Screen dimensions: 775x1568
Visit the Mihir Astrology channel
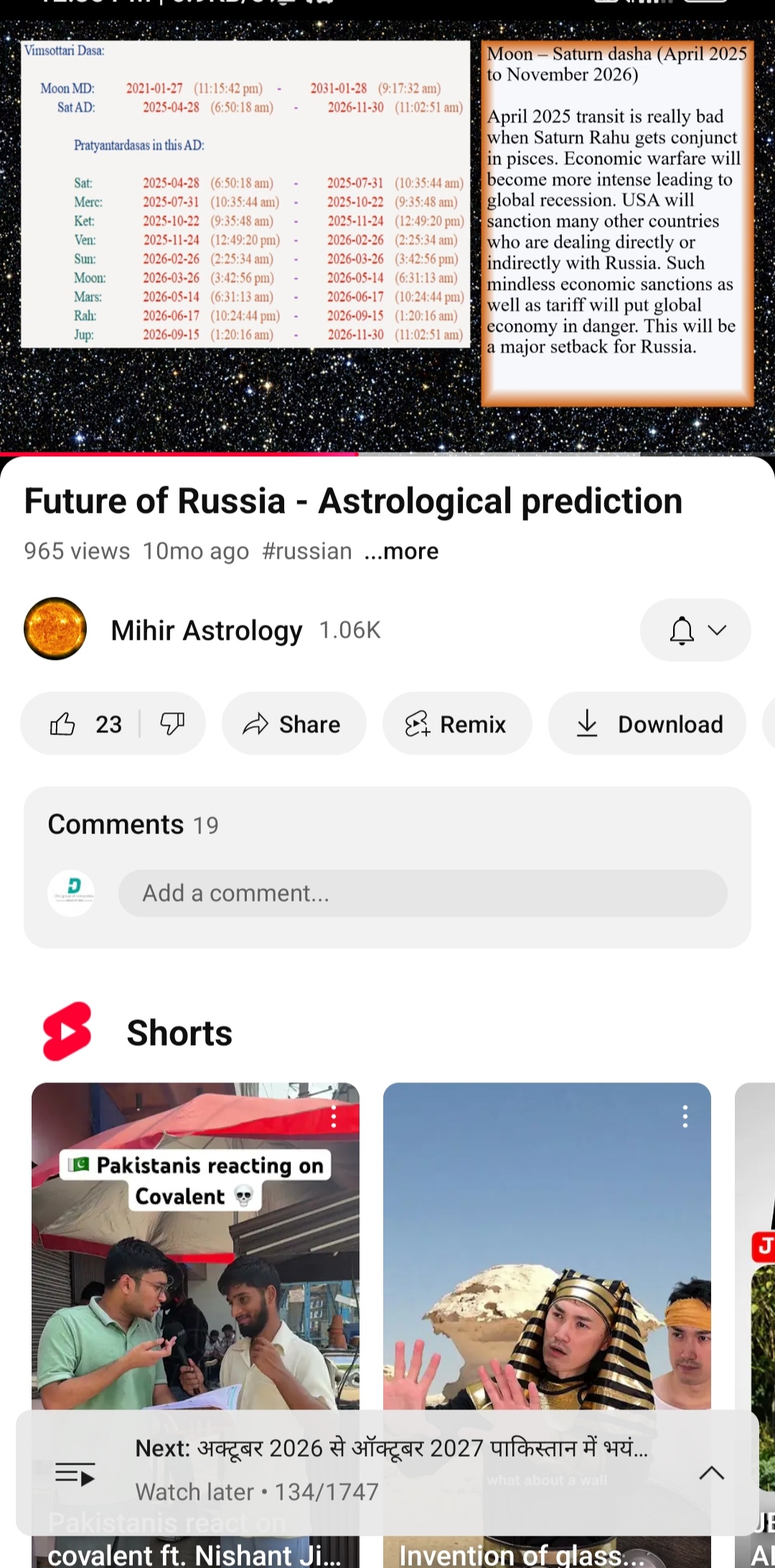[x=206, y=630]
